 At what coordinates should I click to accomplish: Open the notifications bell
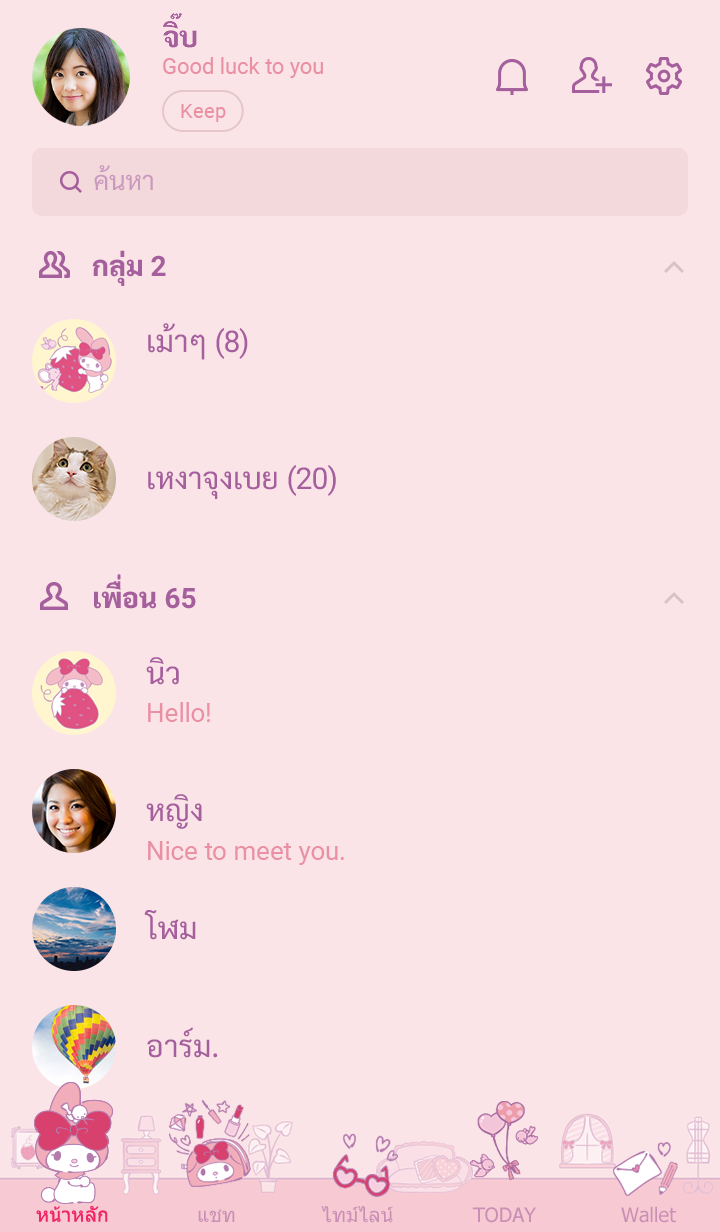click(512, 77)
